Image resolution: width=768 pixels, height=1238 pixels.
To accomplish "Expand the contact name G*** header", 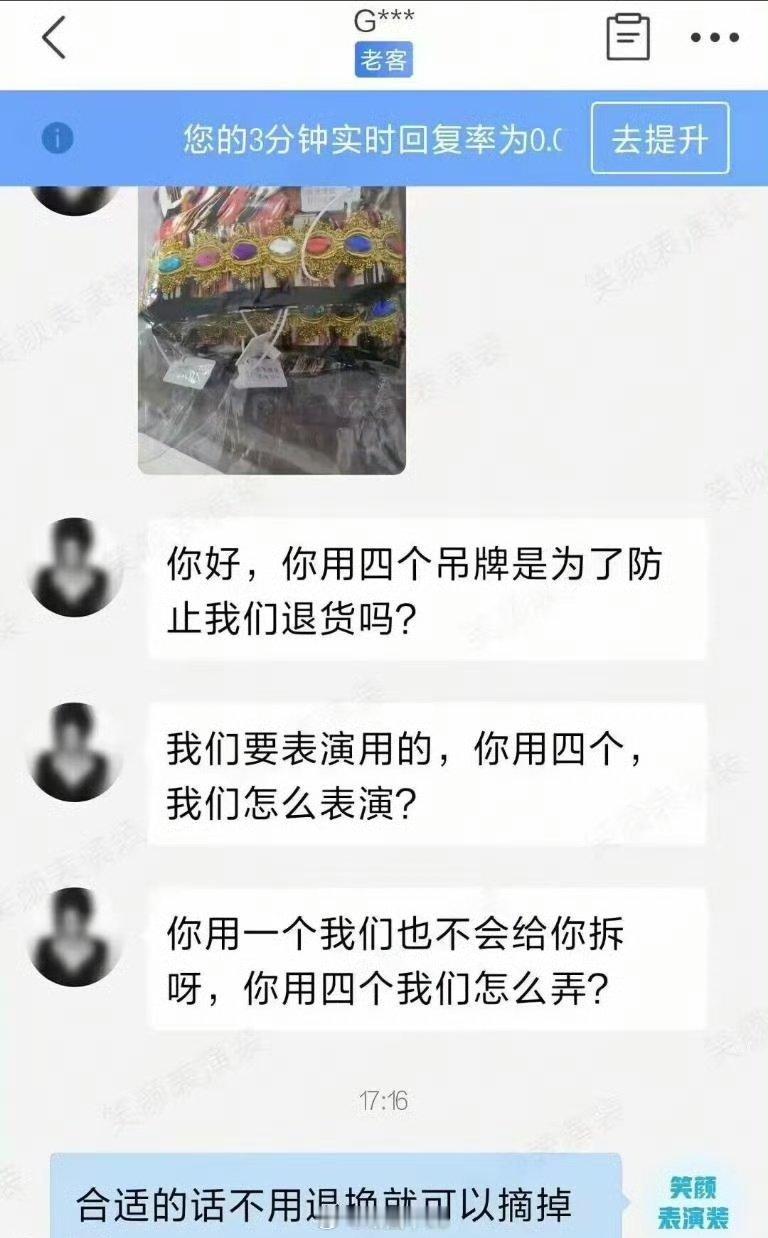I will coord(384,18).
